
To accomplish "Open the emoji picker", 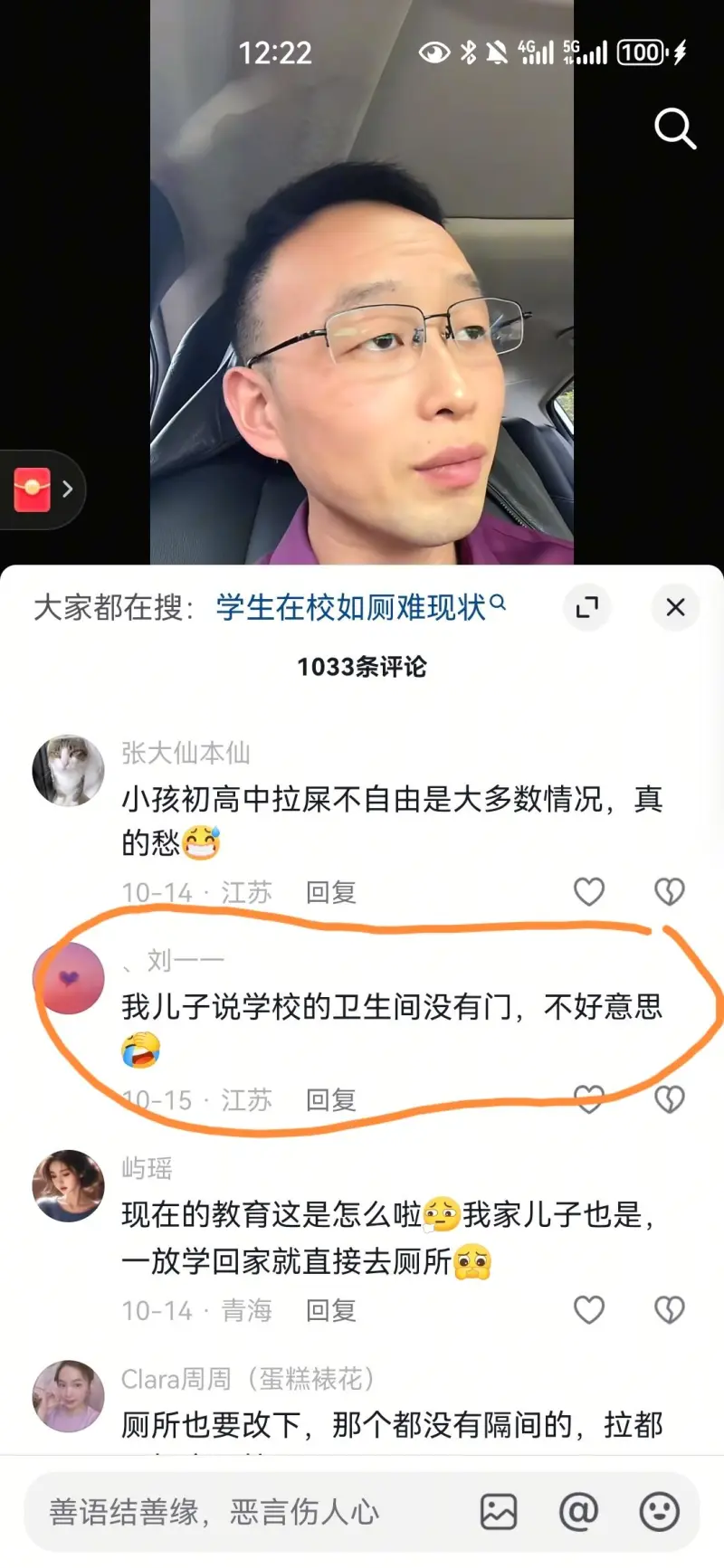I will coord(659,1512).
